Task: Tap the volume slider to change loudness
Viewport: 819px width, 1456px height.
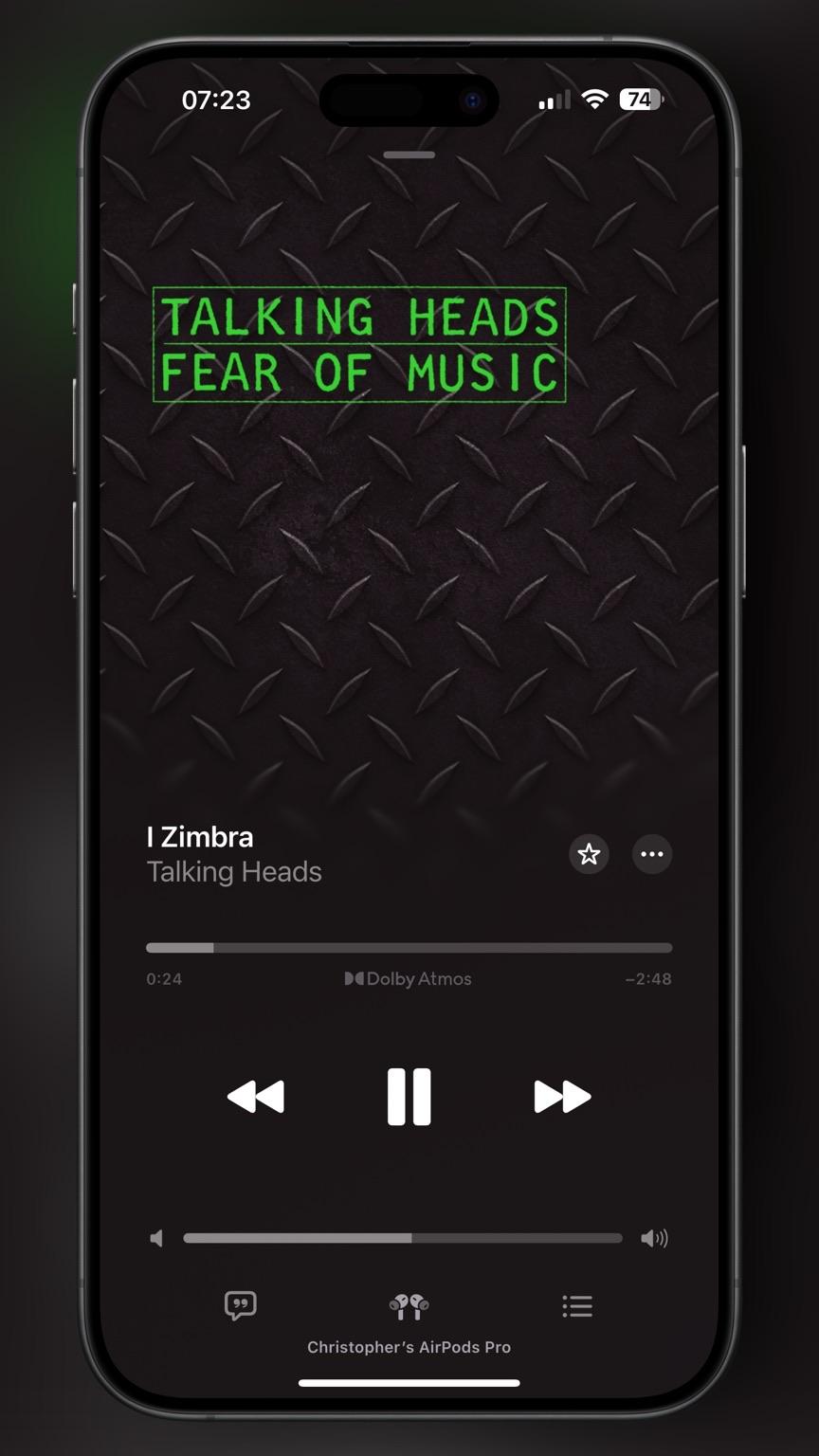Action: click(403, 1238)
